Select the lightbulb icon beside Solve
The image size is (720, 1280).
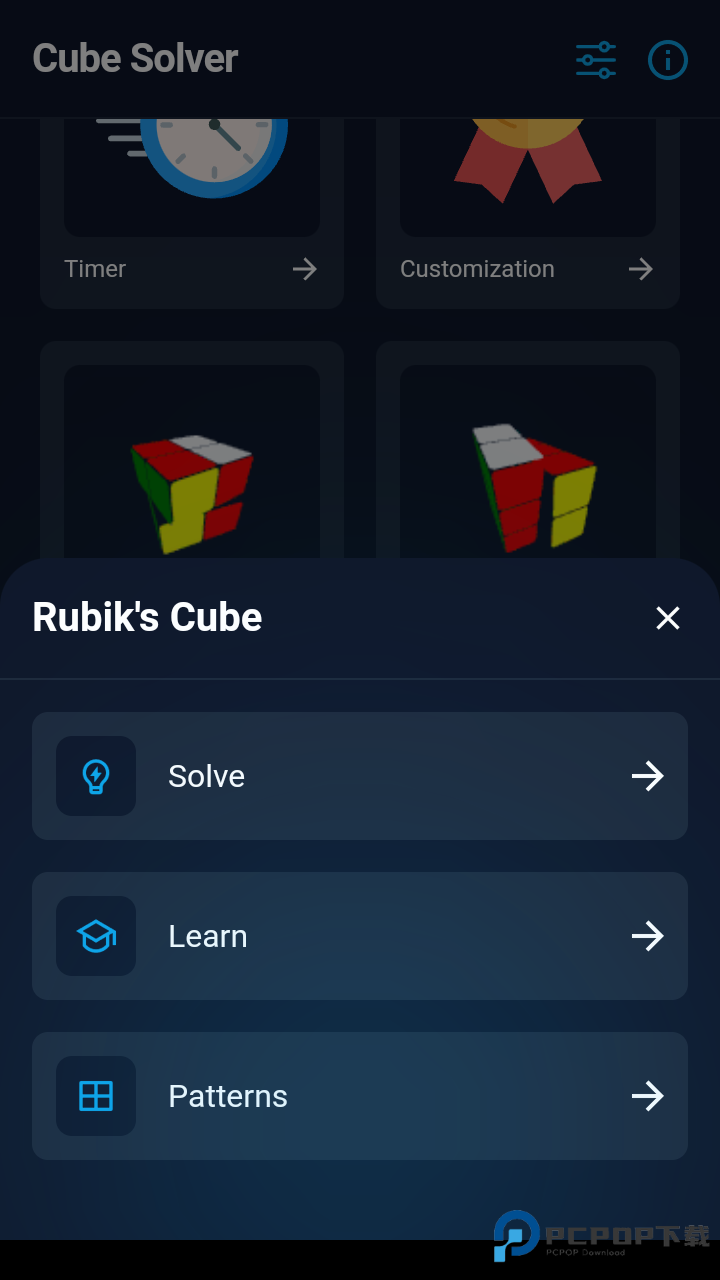pos(96,776)
